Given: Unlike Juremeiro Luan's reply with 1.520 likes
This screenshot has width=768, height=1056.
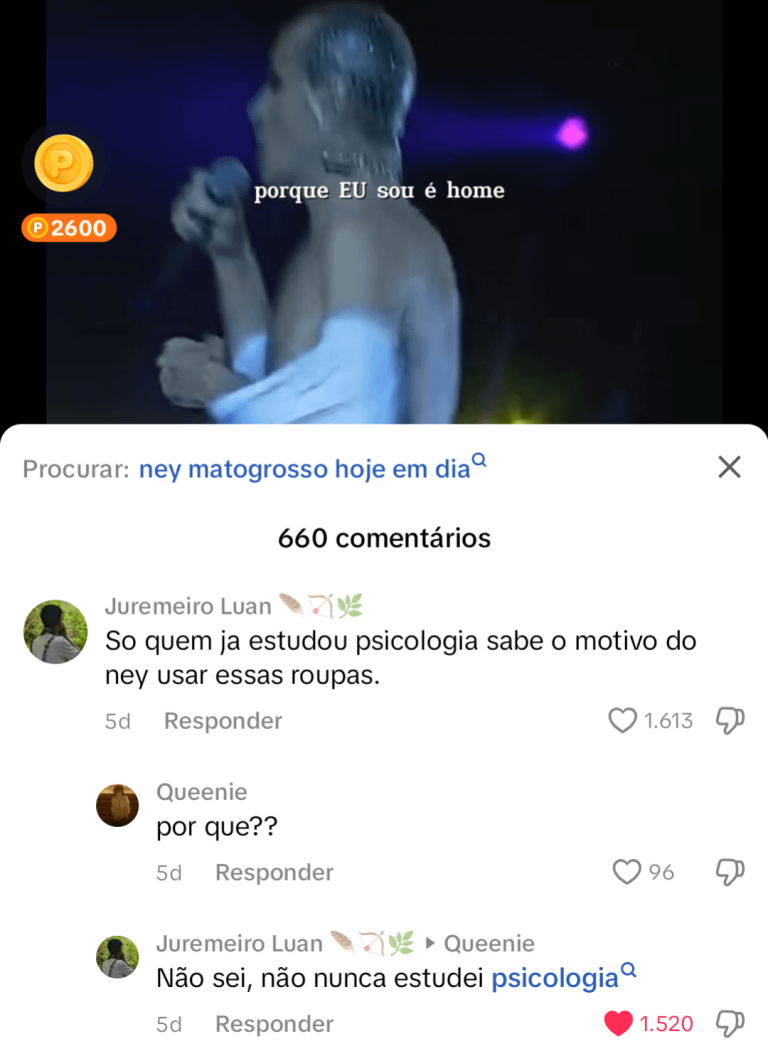Looking at the screenshot, I should tap(619, 1024).
